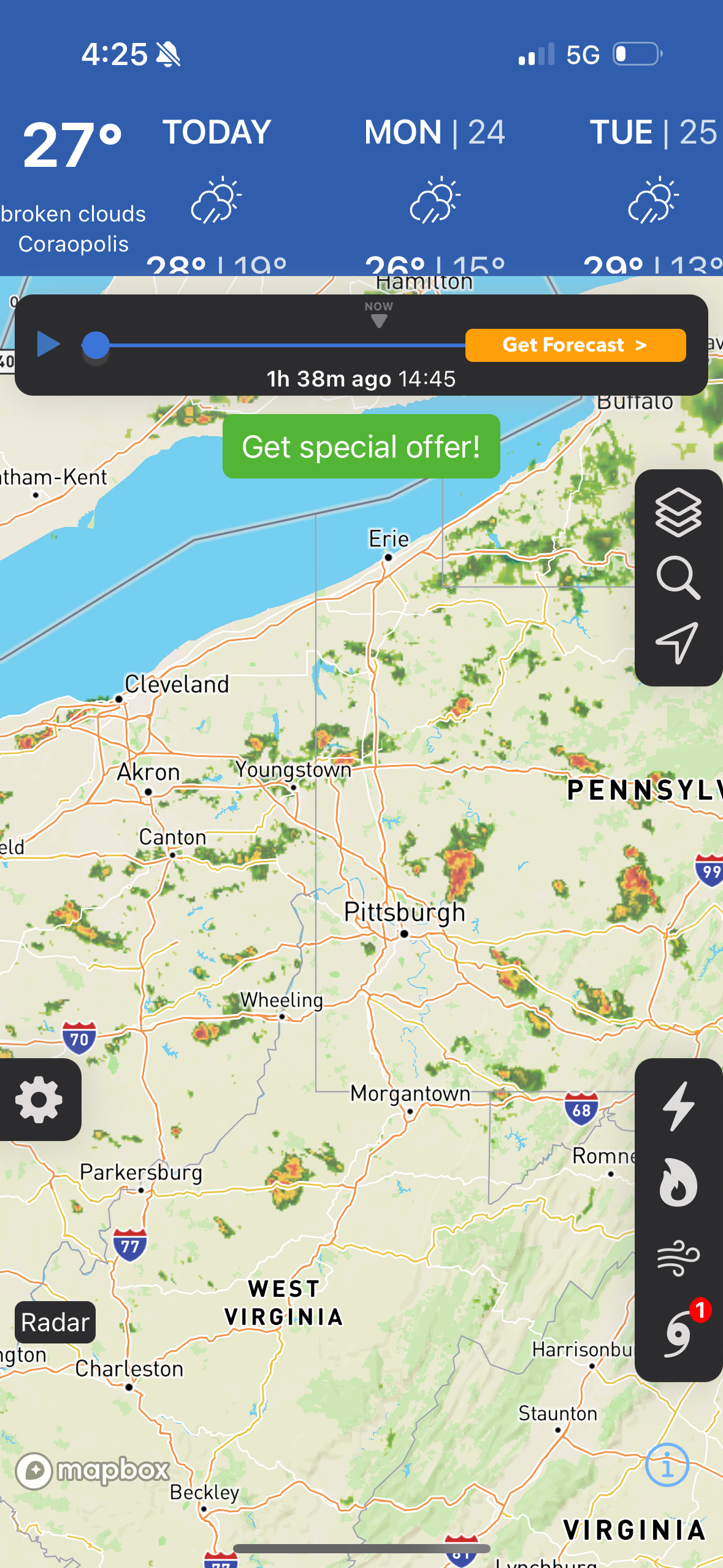Open the radar settings gear
The image size is (723, 1568).
coord(39,1098)
